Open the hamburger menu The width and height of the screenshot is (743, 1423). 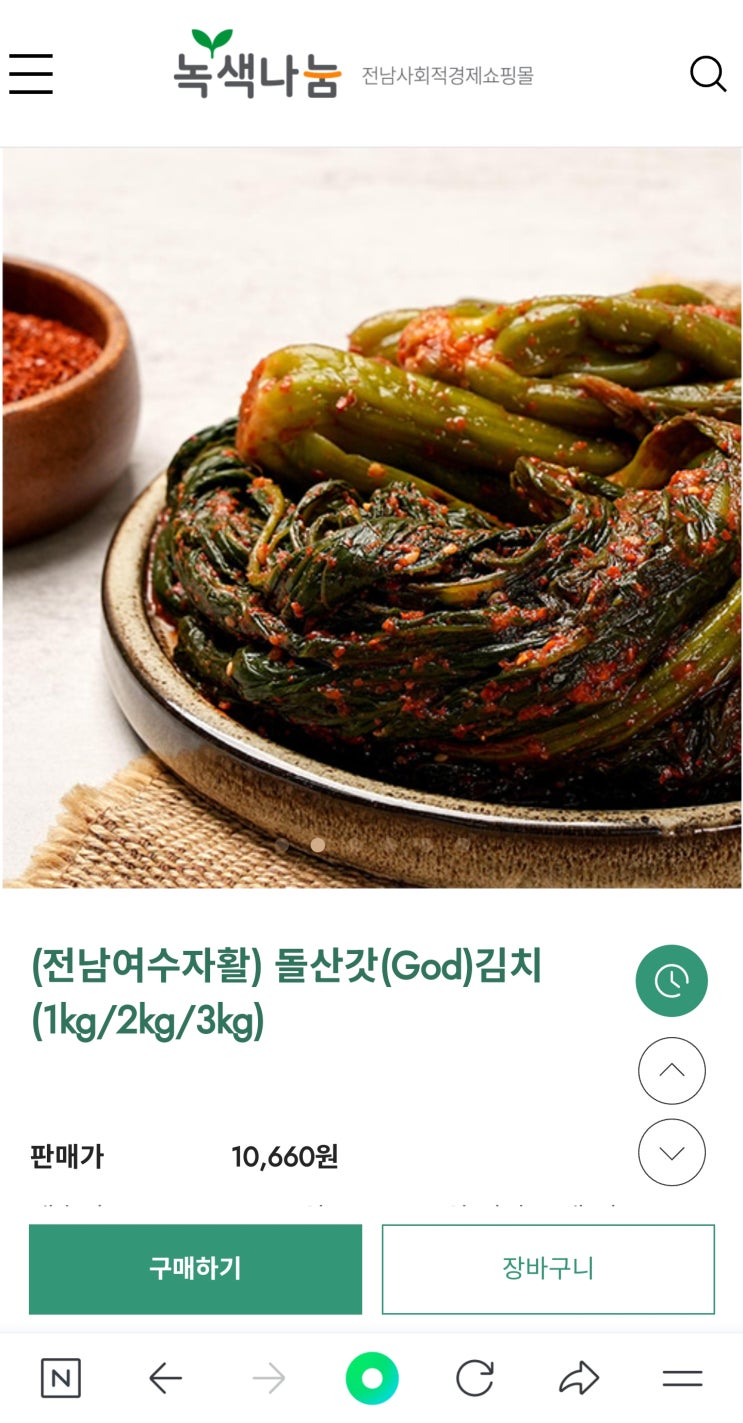pos(31,74)
